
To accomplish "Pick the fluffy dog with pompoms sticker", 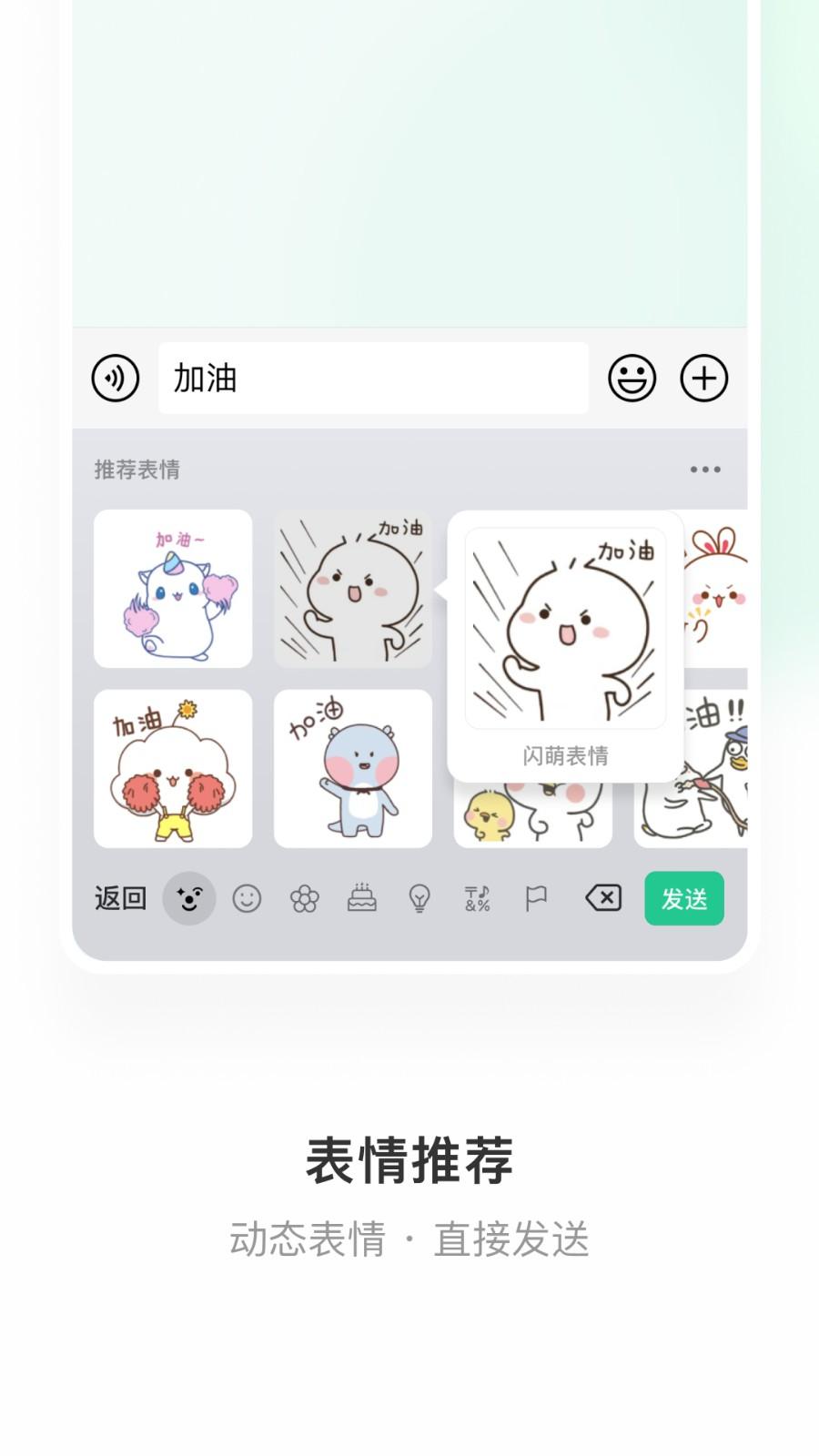I will (x=173, y=769).
